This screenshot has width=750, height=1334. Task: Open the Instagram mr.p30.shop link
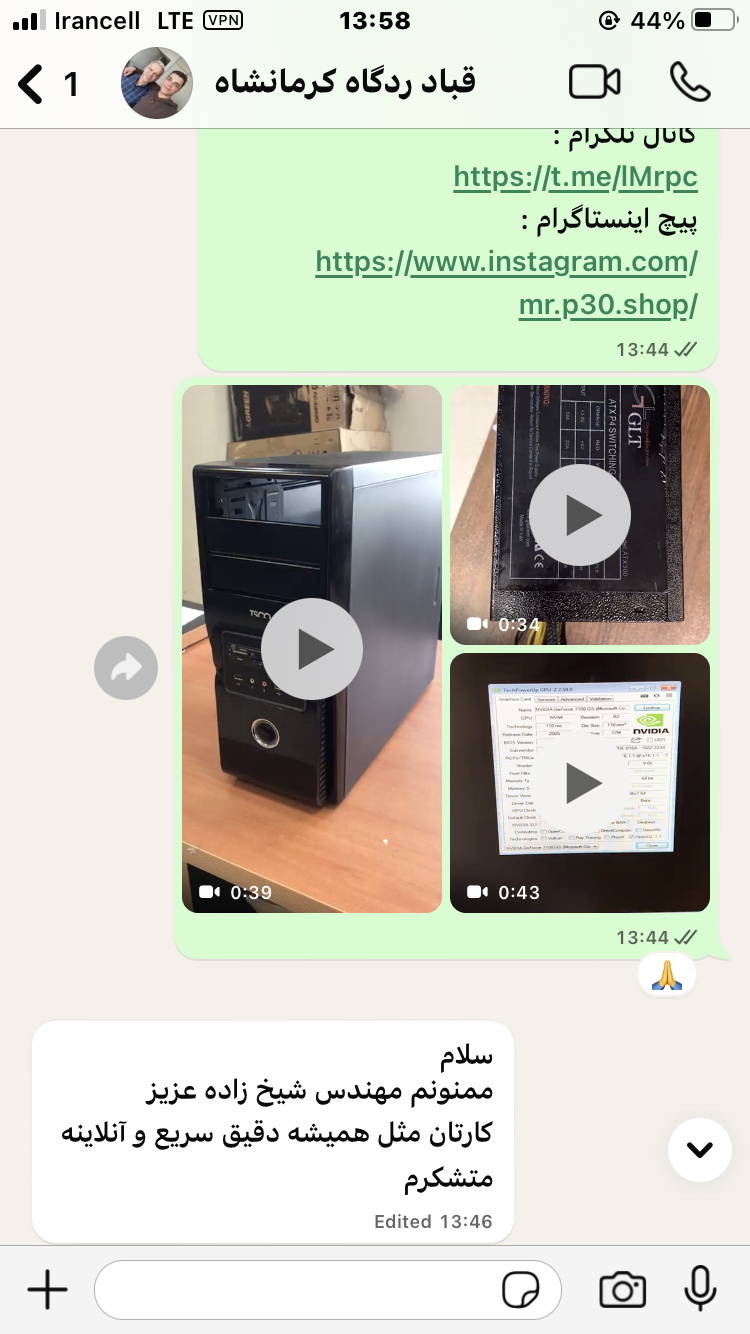pos(506,283)
